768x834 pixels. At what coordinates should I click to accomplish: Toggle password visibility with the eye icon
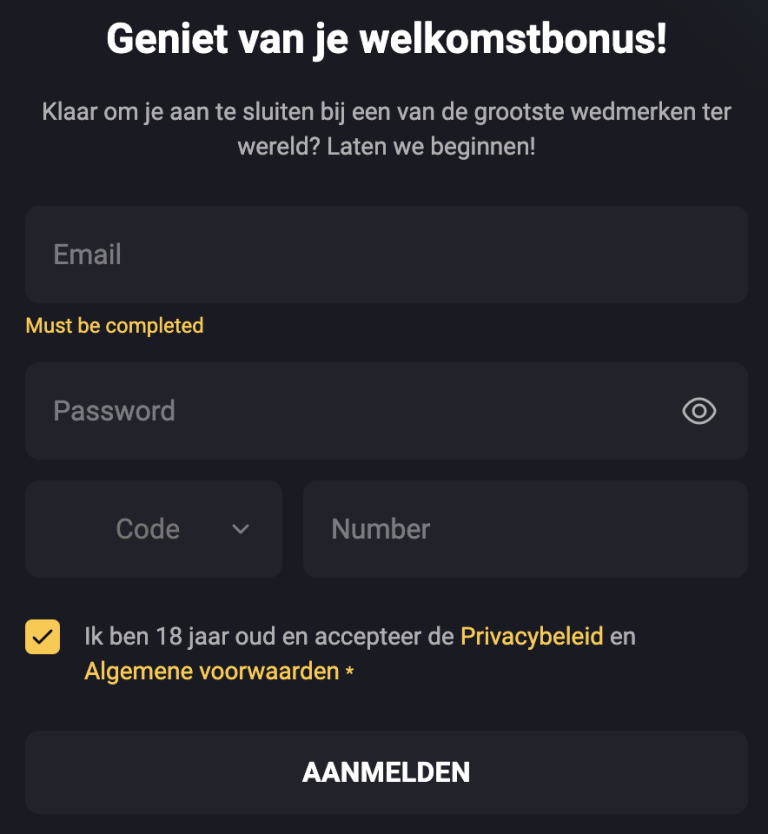pyautogui.click(x=699, y=411)
